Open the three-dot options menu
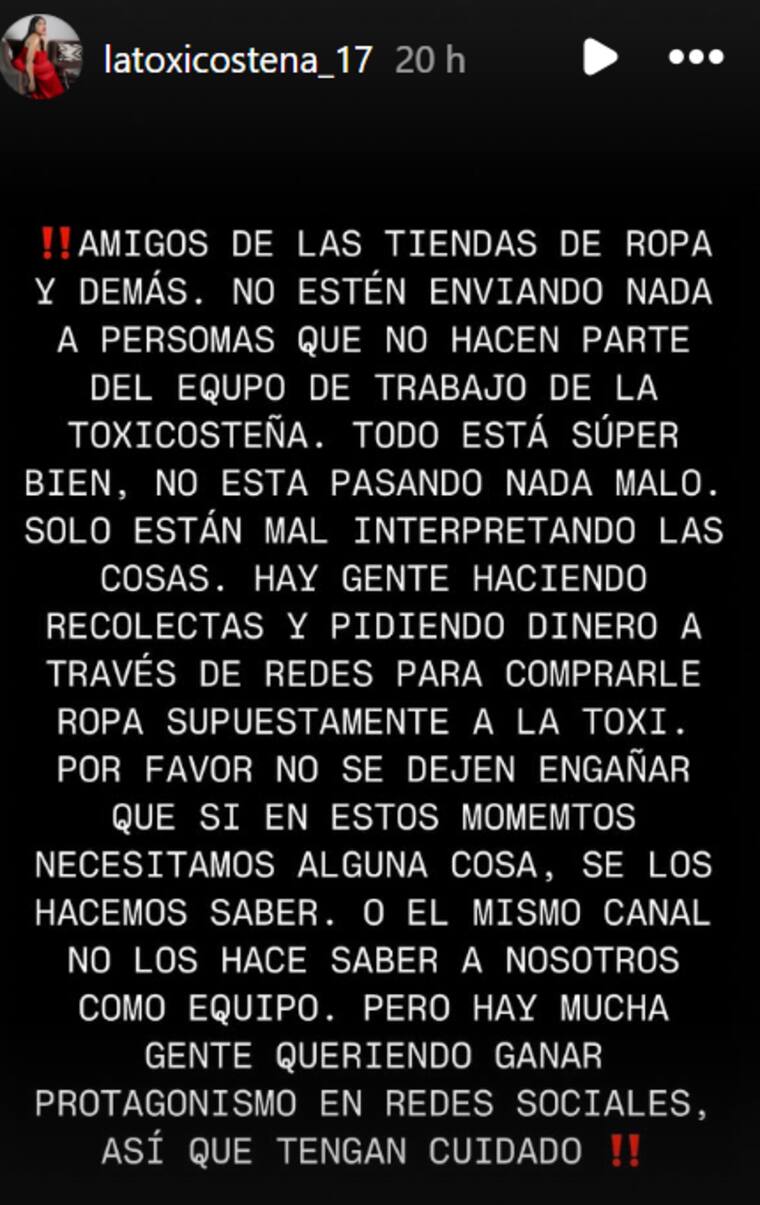The width and height of the screenshot is (760, 1205). click(696, 58)
